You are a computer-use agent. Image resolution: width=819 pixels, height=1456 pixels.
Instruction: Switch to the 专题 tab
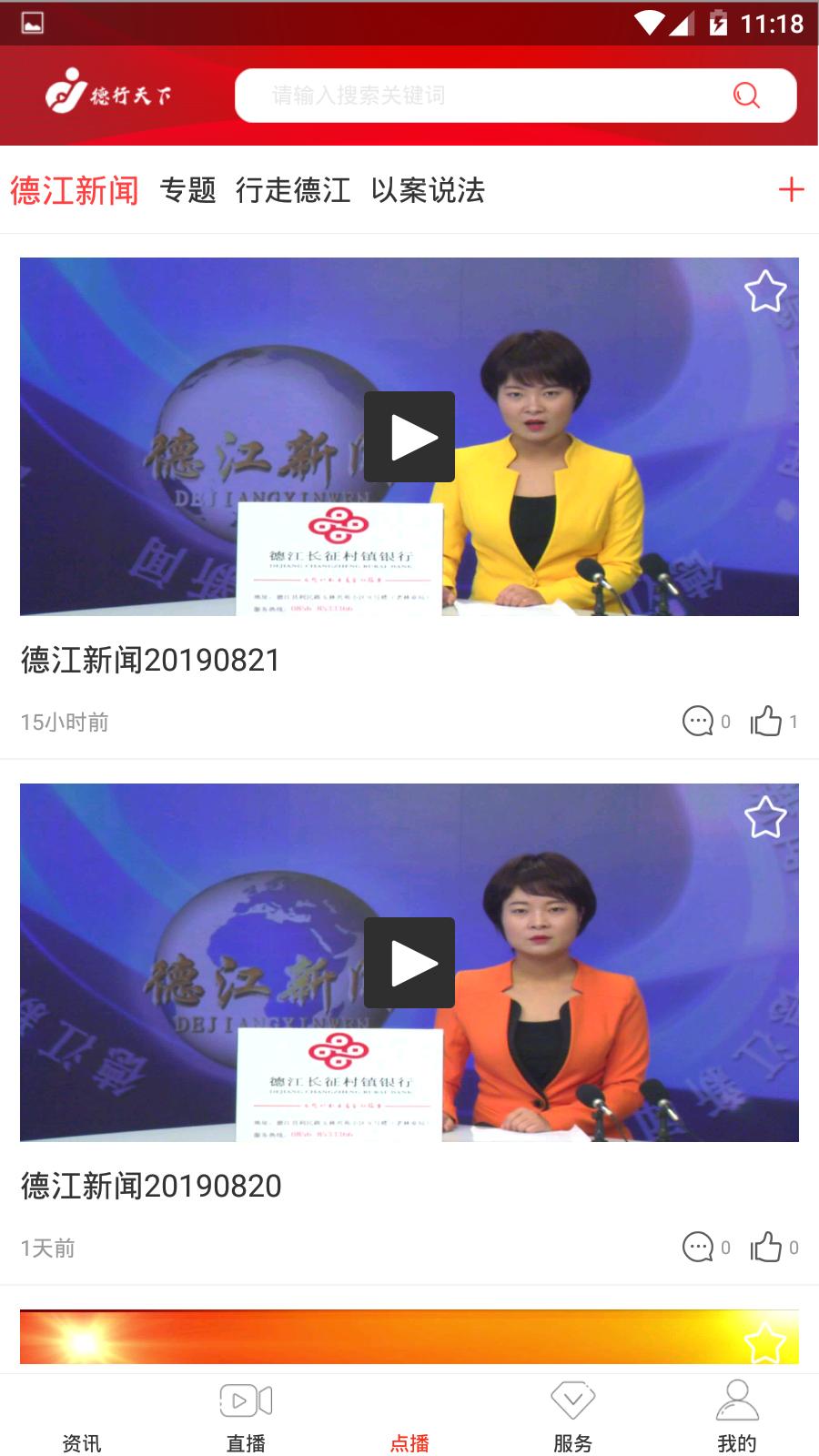point(187,190)
